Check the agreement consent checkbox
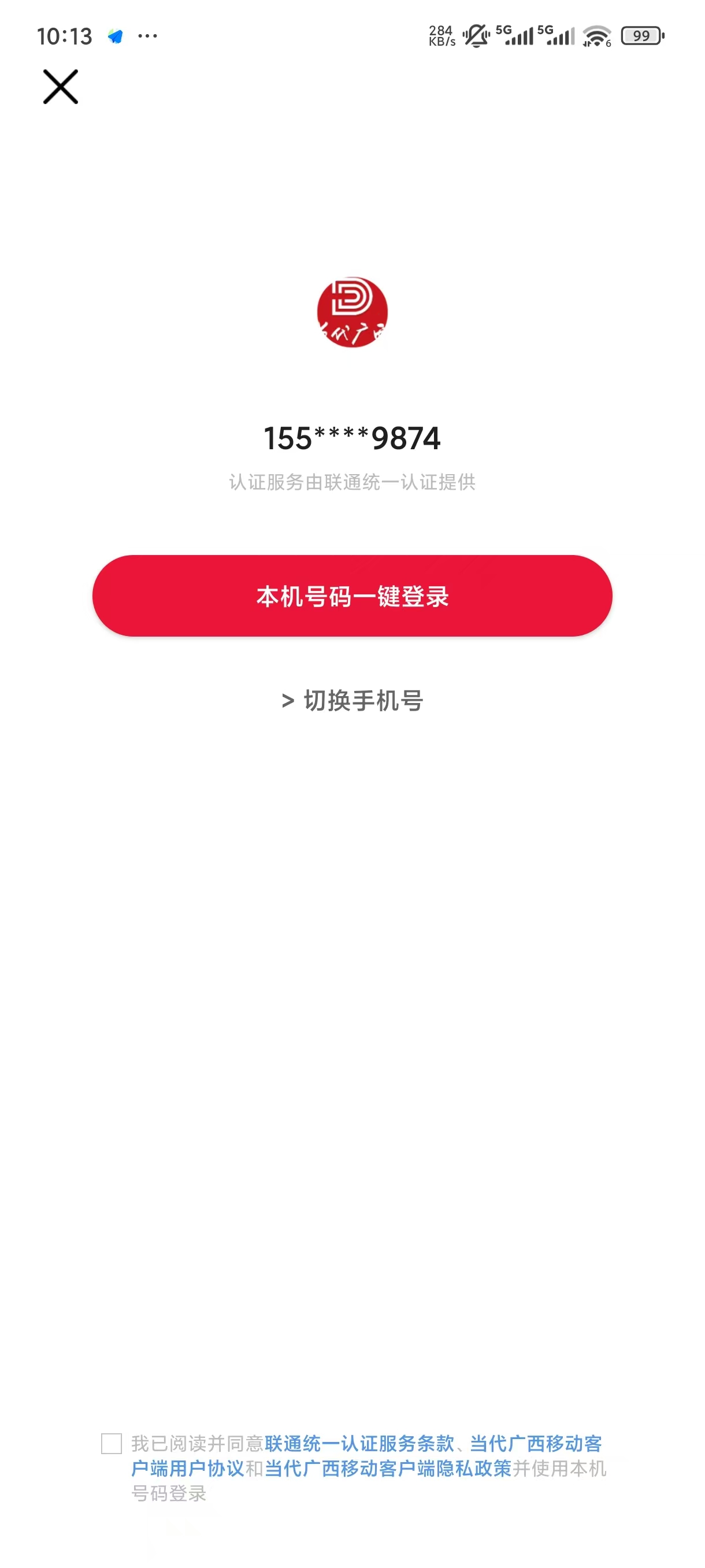Viewport: 705px width, 1568px height. tap(112, 1443)
